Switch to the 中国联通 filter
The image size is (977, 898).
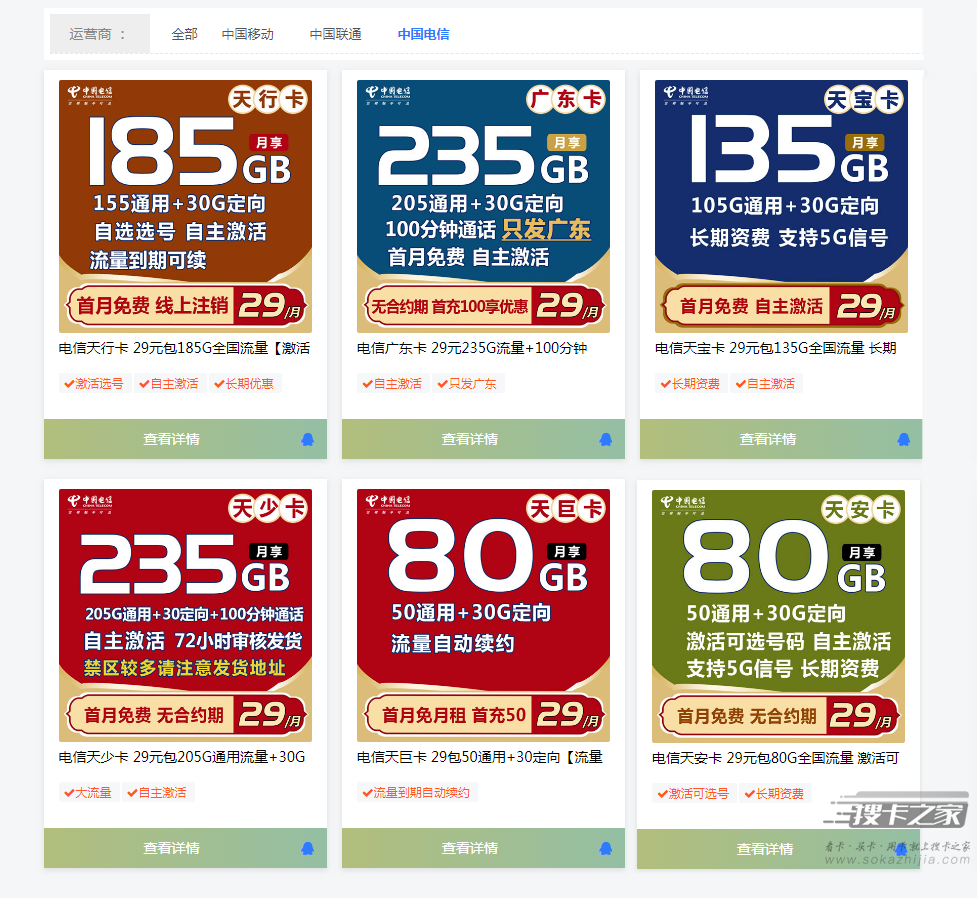[335, 34]
